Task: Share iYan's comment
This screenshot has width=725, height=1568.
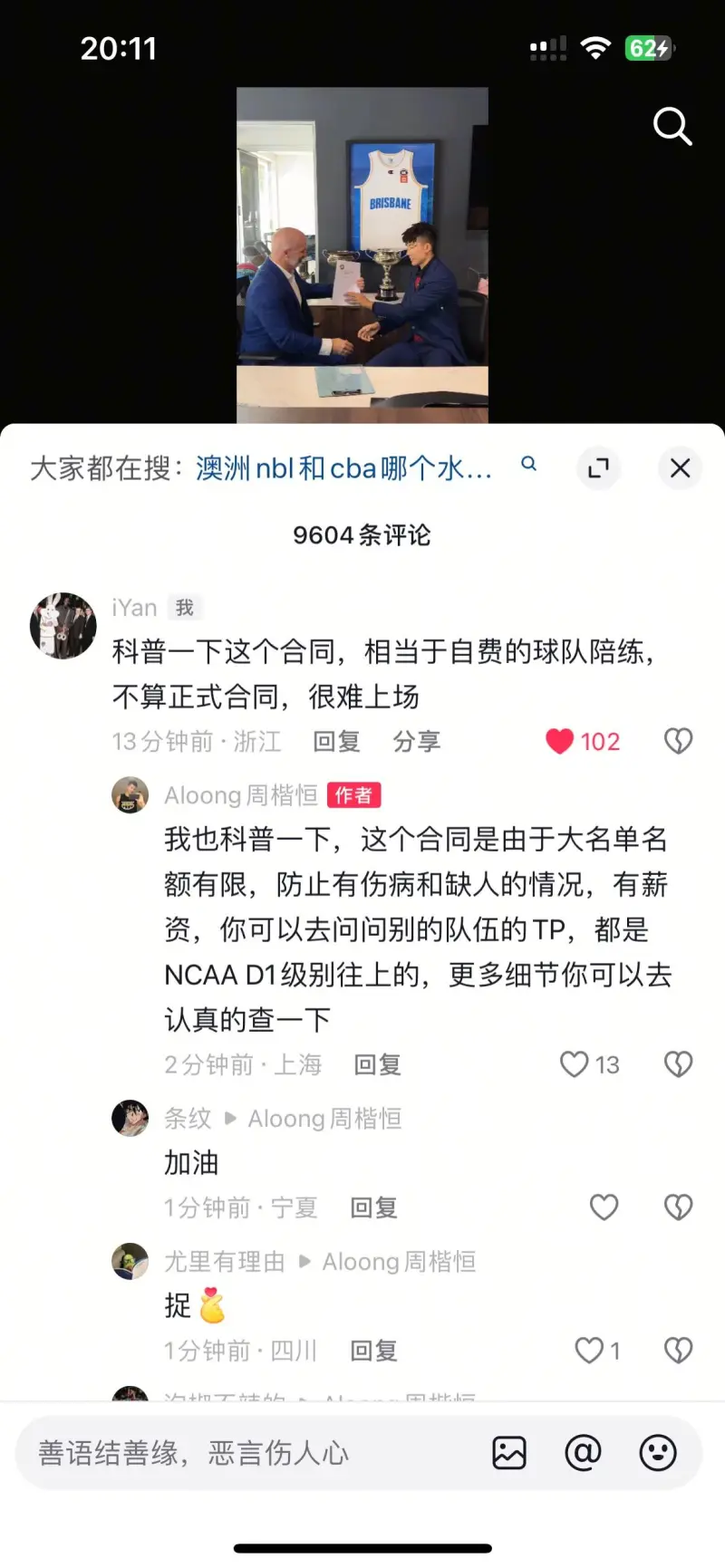Action: pos(416,742)
